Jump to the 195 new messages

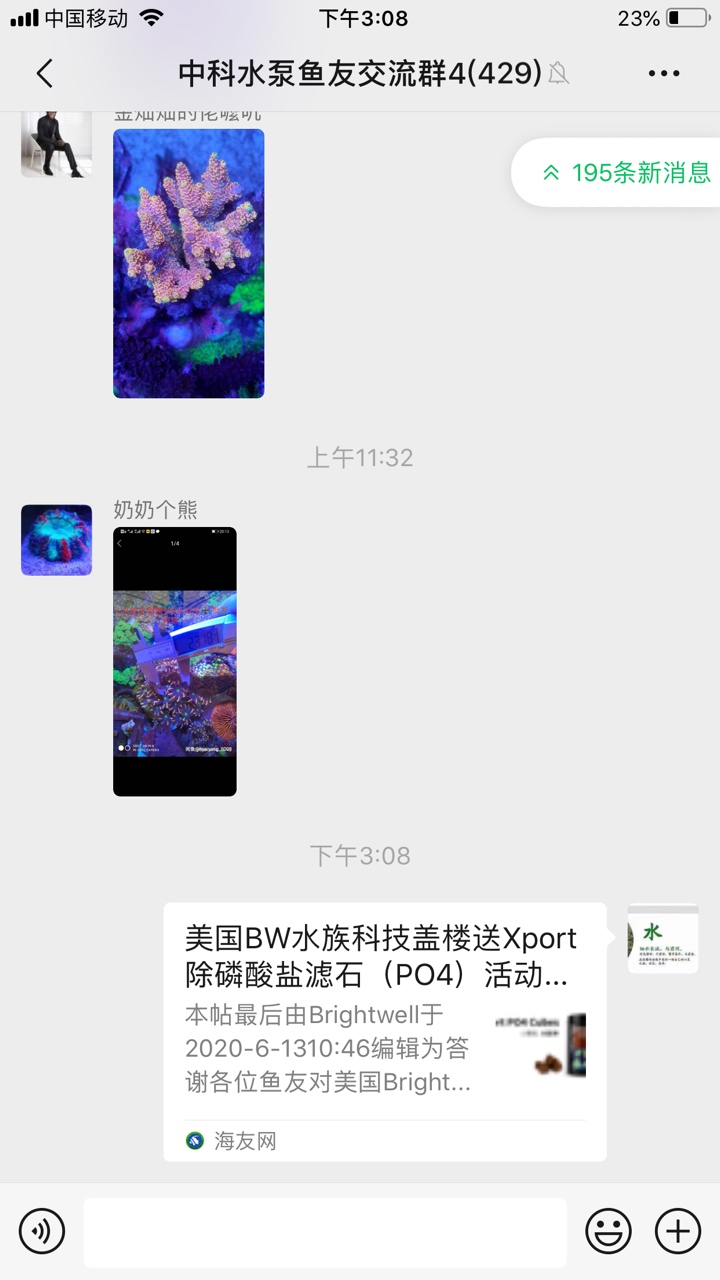coord(624,172)
